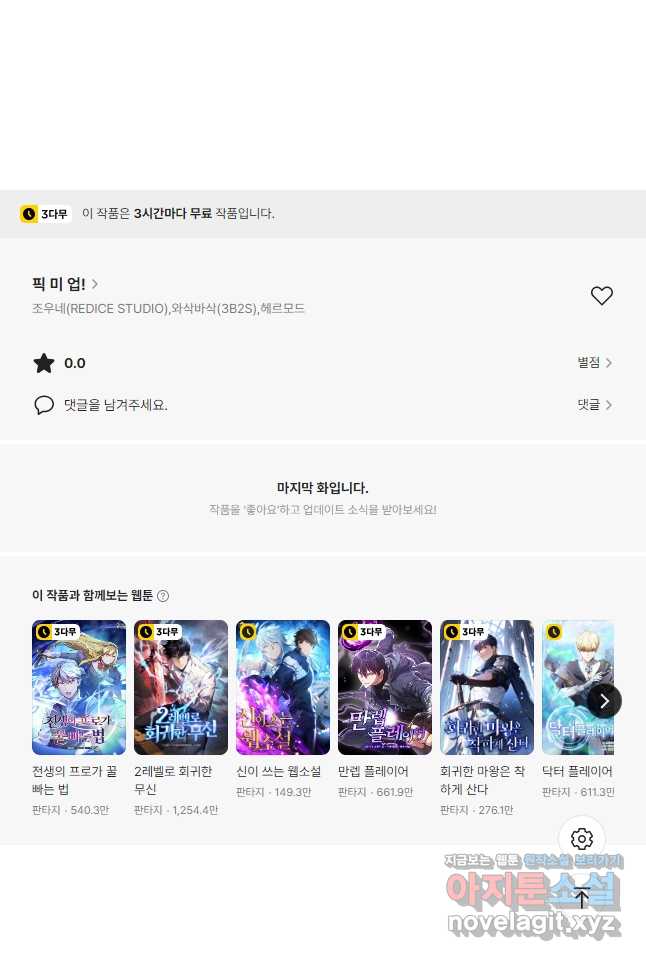Image resolution: width=646 pixels, height=961 pixels.
Task: Open the 별점 rating option
Action: [x=594, y=363]
